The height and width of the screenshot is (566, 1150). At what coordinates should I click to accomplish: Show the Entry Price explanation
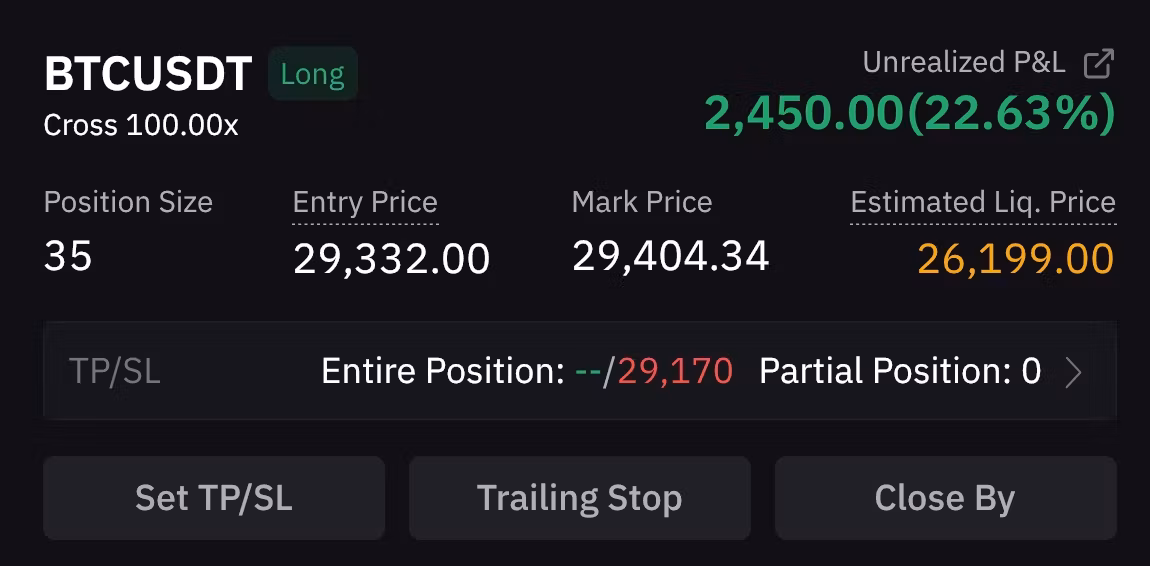[x=365, y=203]
